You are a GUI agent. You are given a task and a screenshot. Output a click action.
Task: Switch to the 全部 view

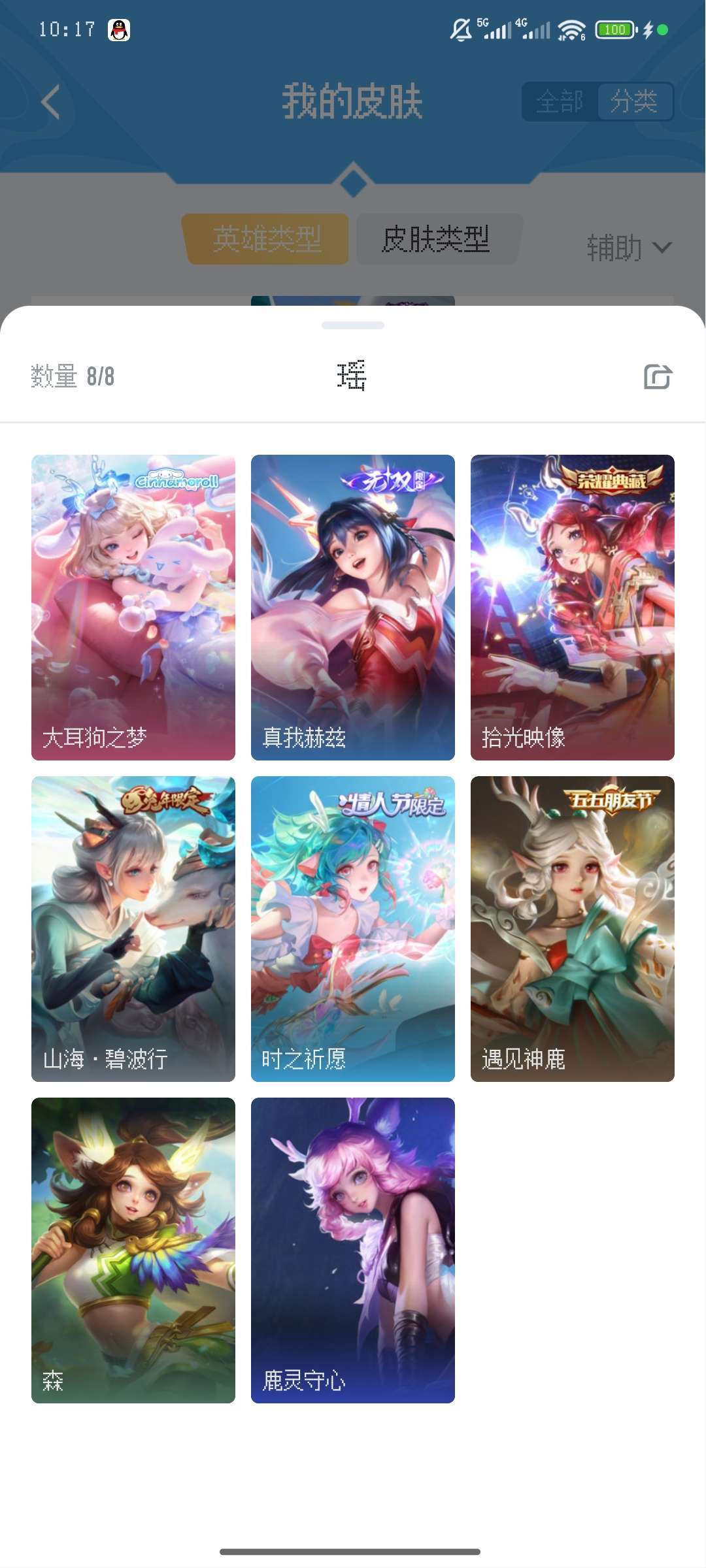coord(560,101)
